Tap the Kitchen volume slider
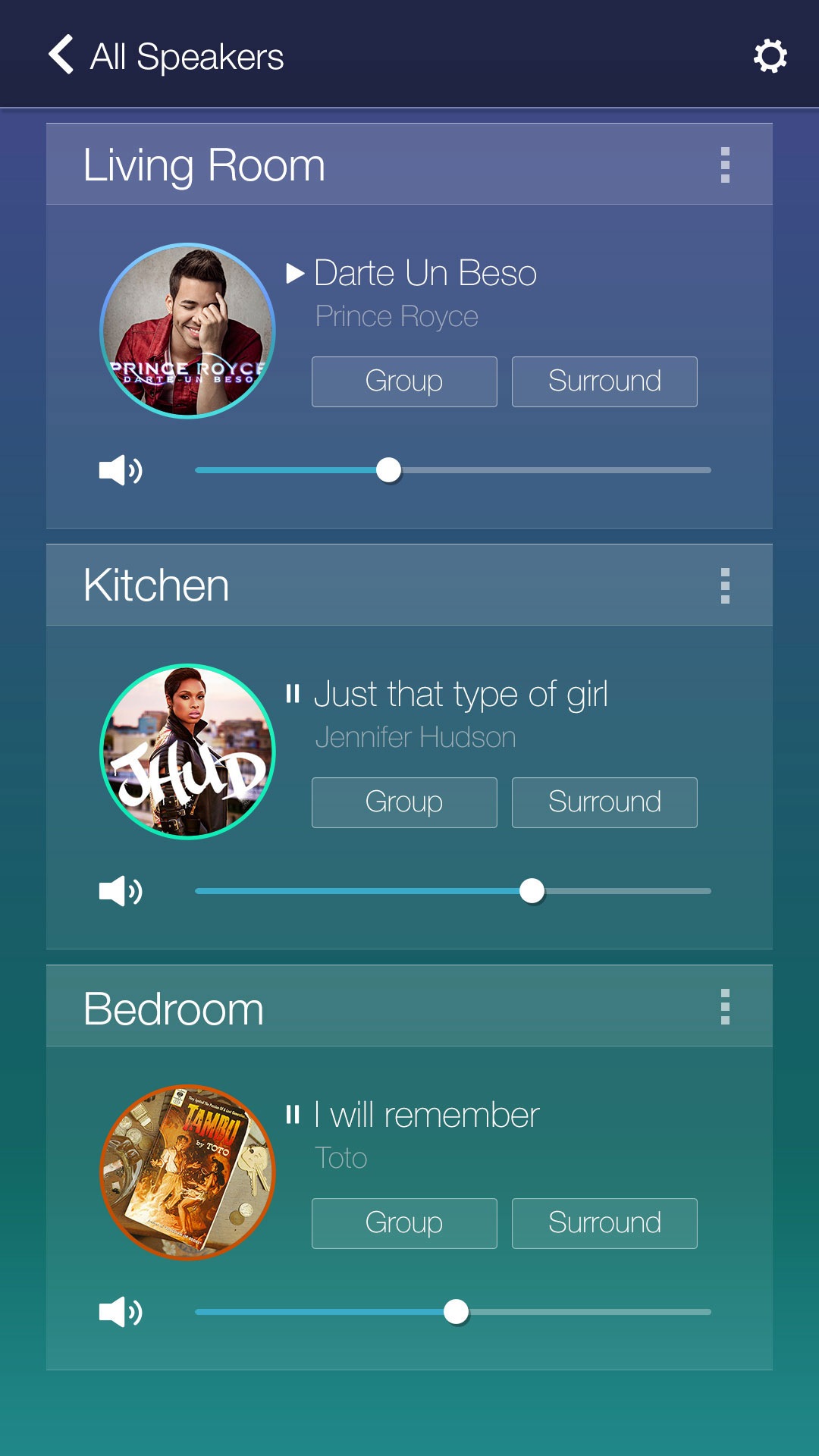819x1456 pixels. point(453,891)
